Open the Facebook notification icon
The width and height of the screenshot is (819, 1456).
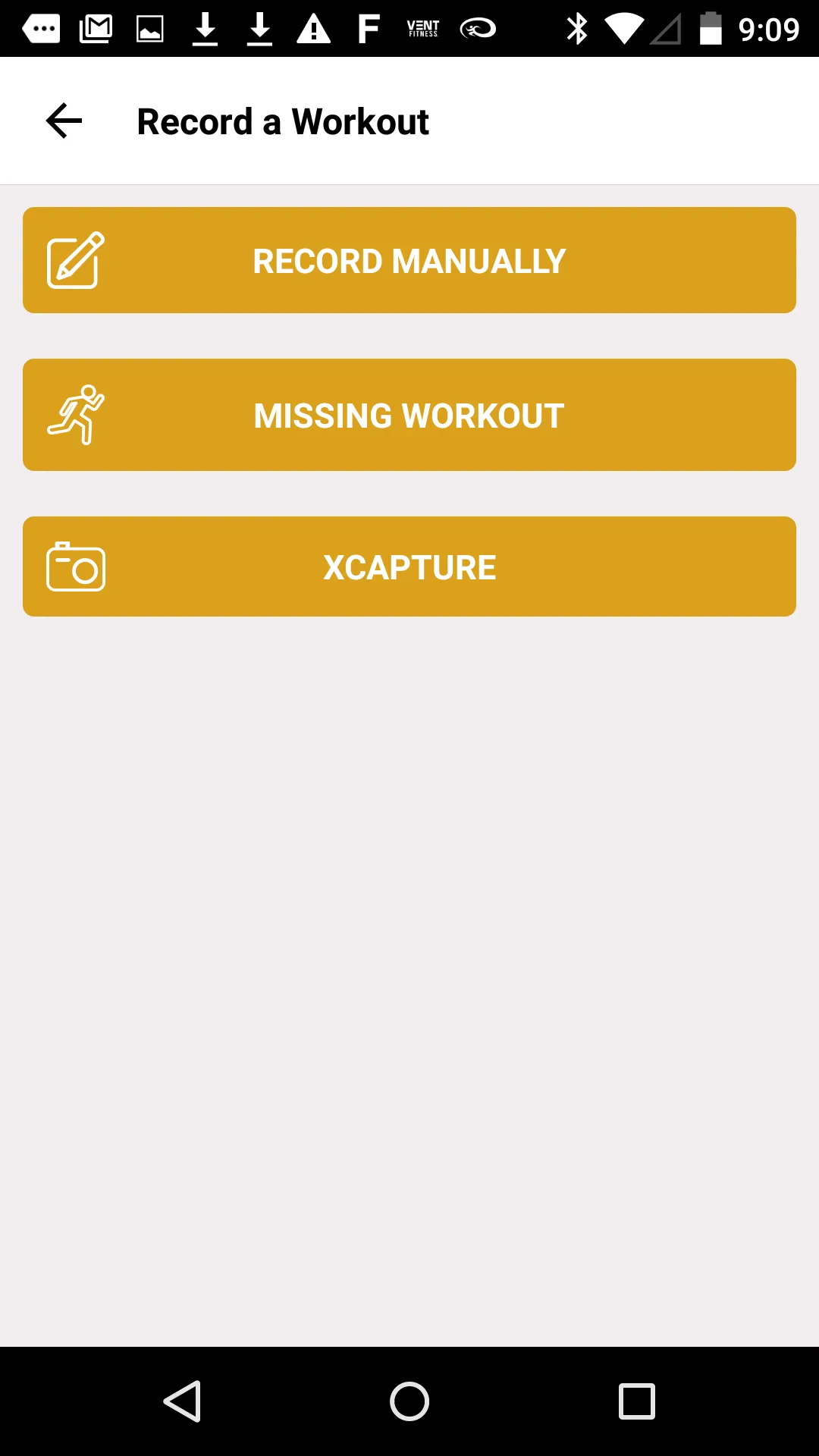coord(369,29)
